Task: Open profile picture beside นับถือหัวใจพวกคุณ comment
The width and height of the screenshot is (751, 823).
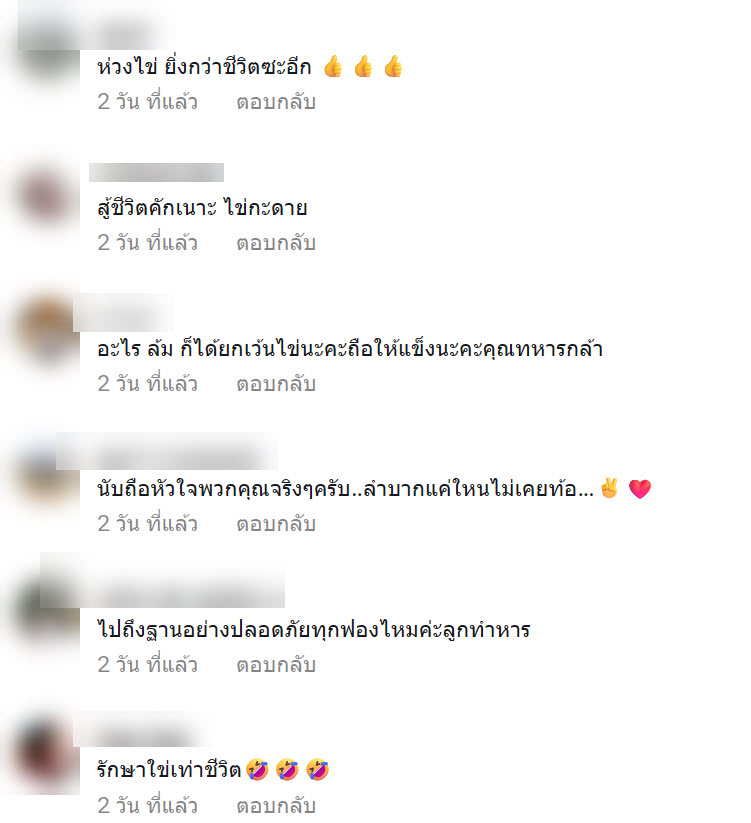Action: [x=46, y=479]
